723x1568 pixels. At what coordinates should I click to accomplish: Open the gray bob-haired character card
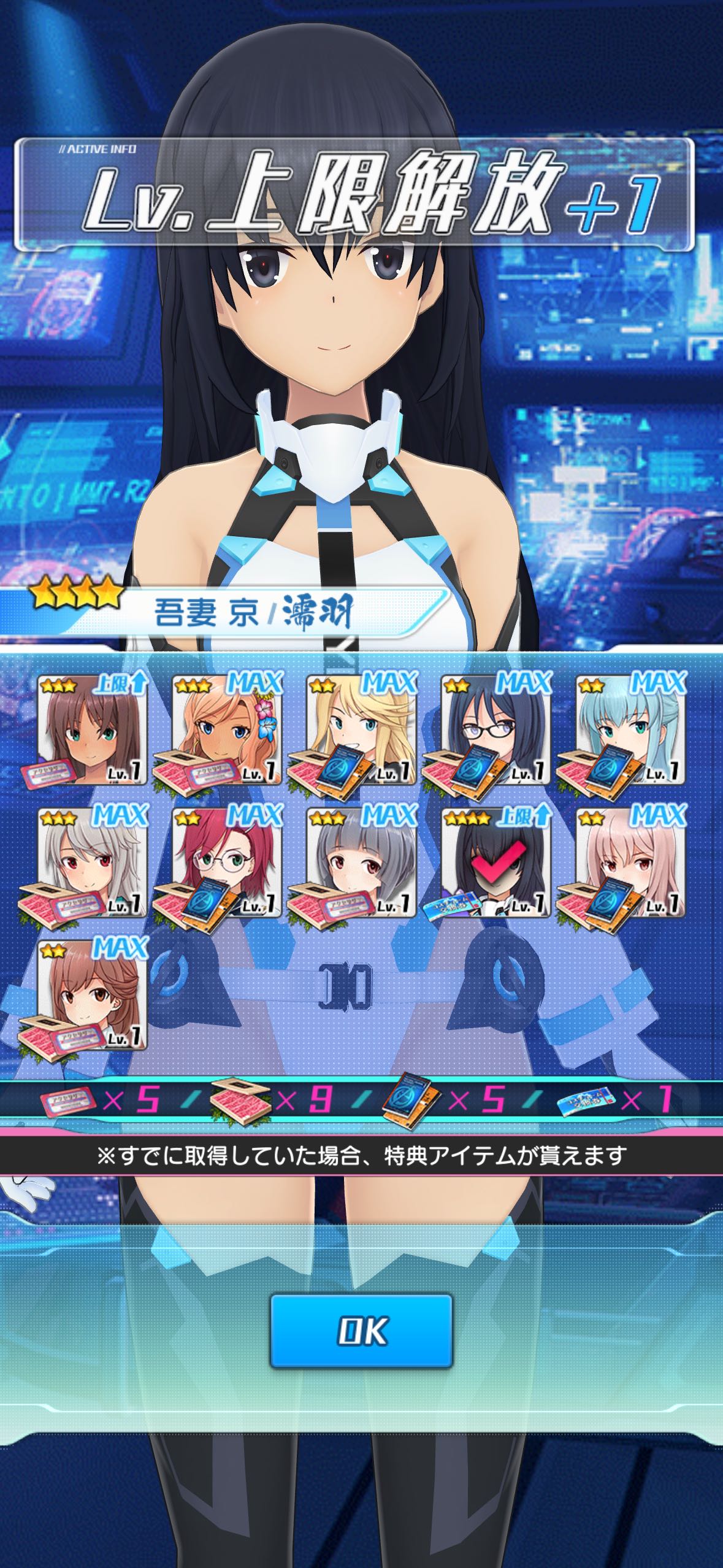coord(362,862)
